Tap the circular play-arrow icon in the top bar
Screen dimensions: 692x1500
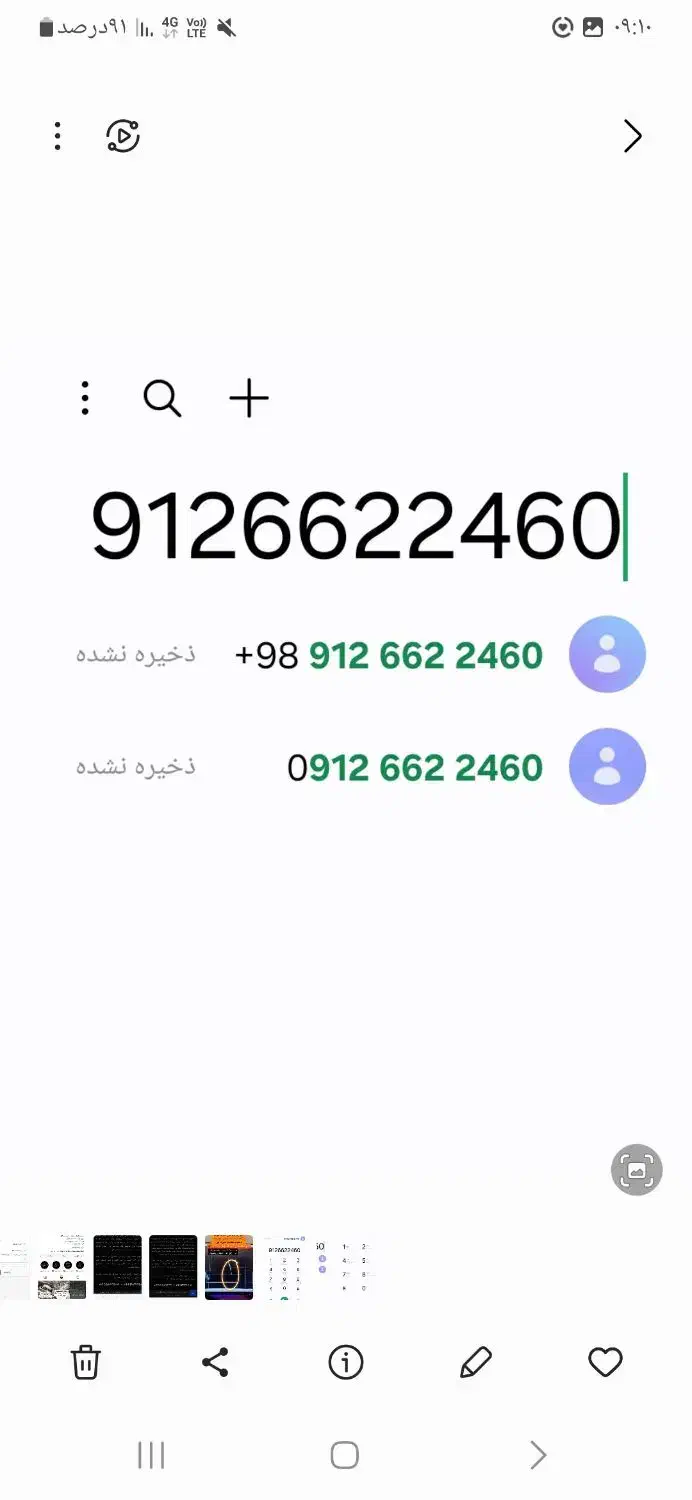[123, 136]
